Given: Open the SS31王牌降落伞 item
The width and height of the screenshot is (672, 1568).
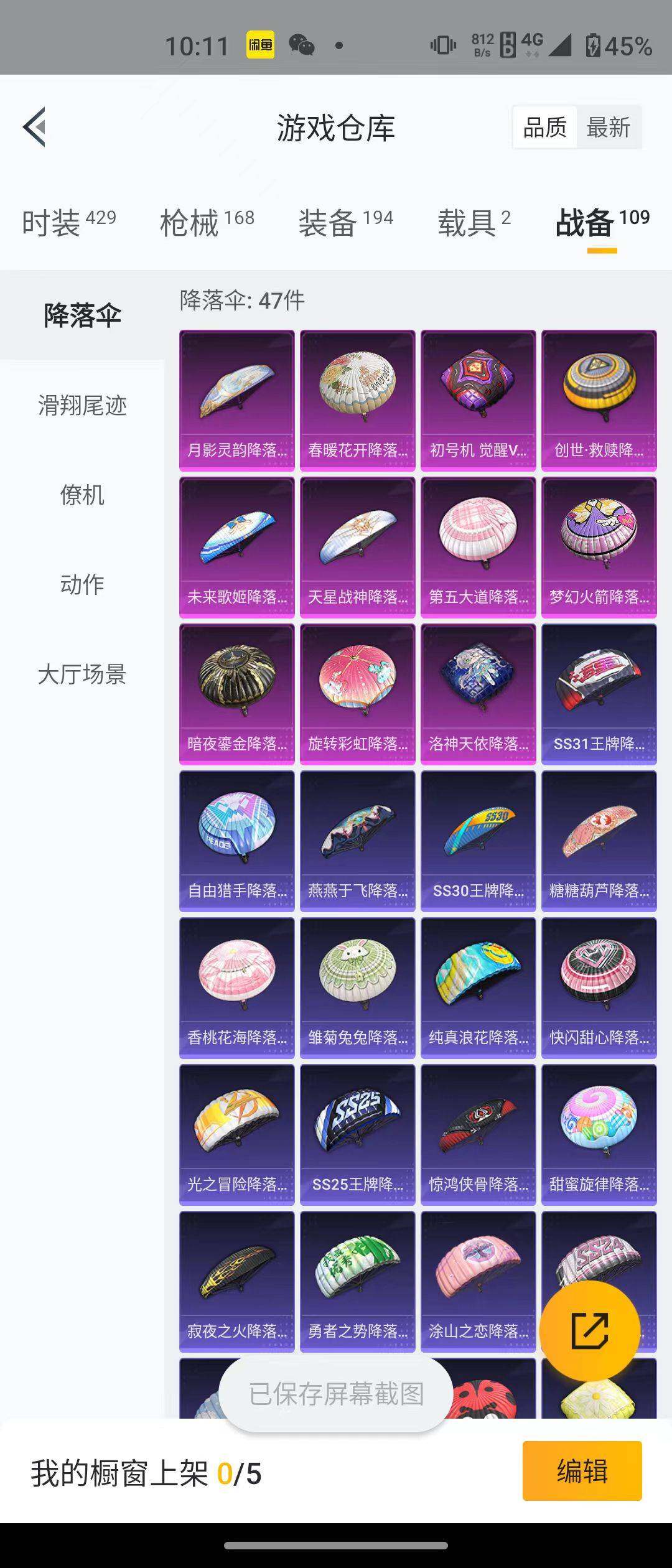Looking at the screenshot, I should point(599,694).
